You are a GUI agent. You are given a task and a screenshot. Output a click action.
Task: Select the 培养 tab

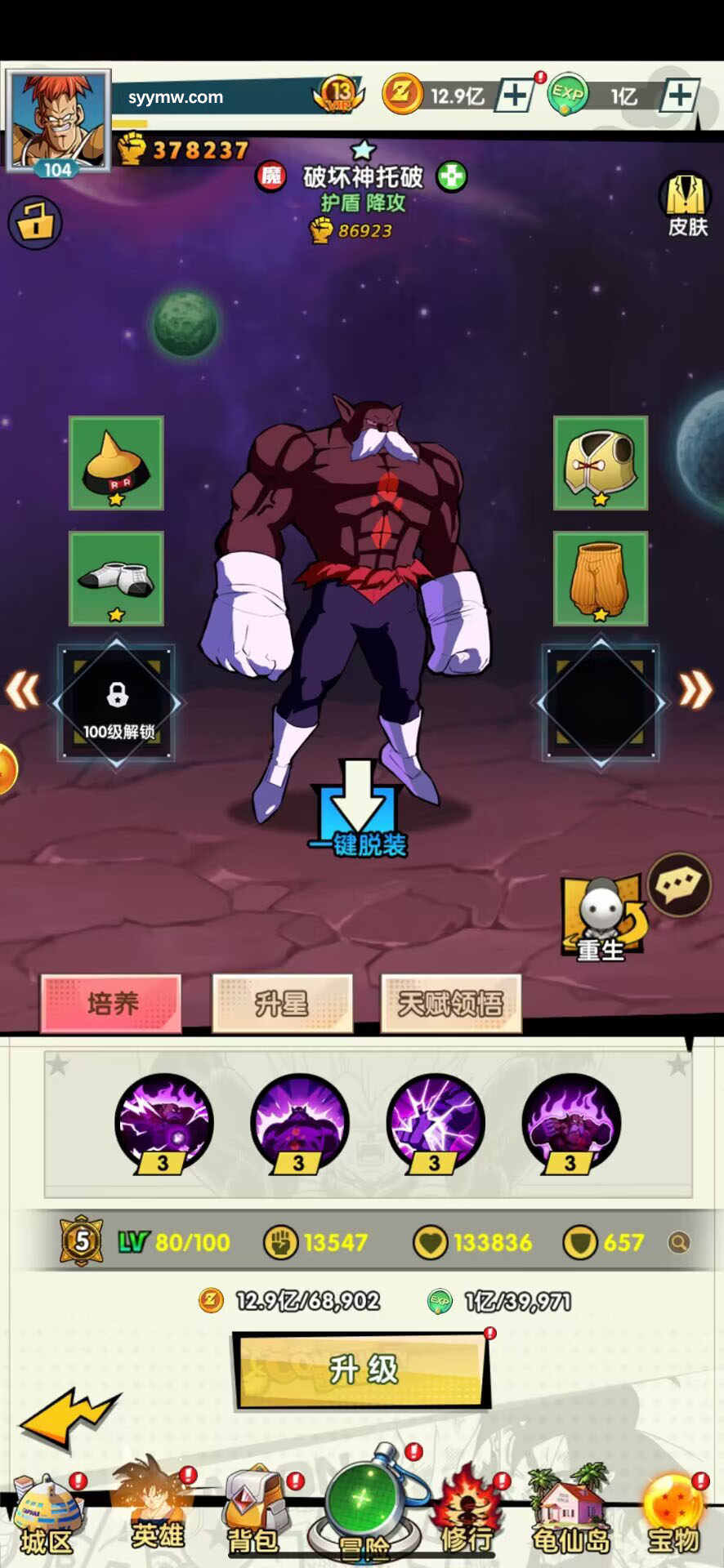[112, 1004]
